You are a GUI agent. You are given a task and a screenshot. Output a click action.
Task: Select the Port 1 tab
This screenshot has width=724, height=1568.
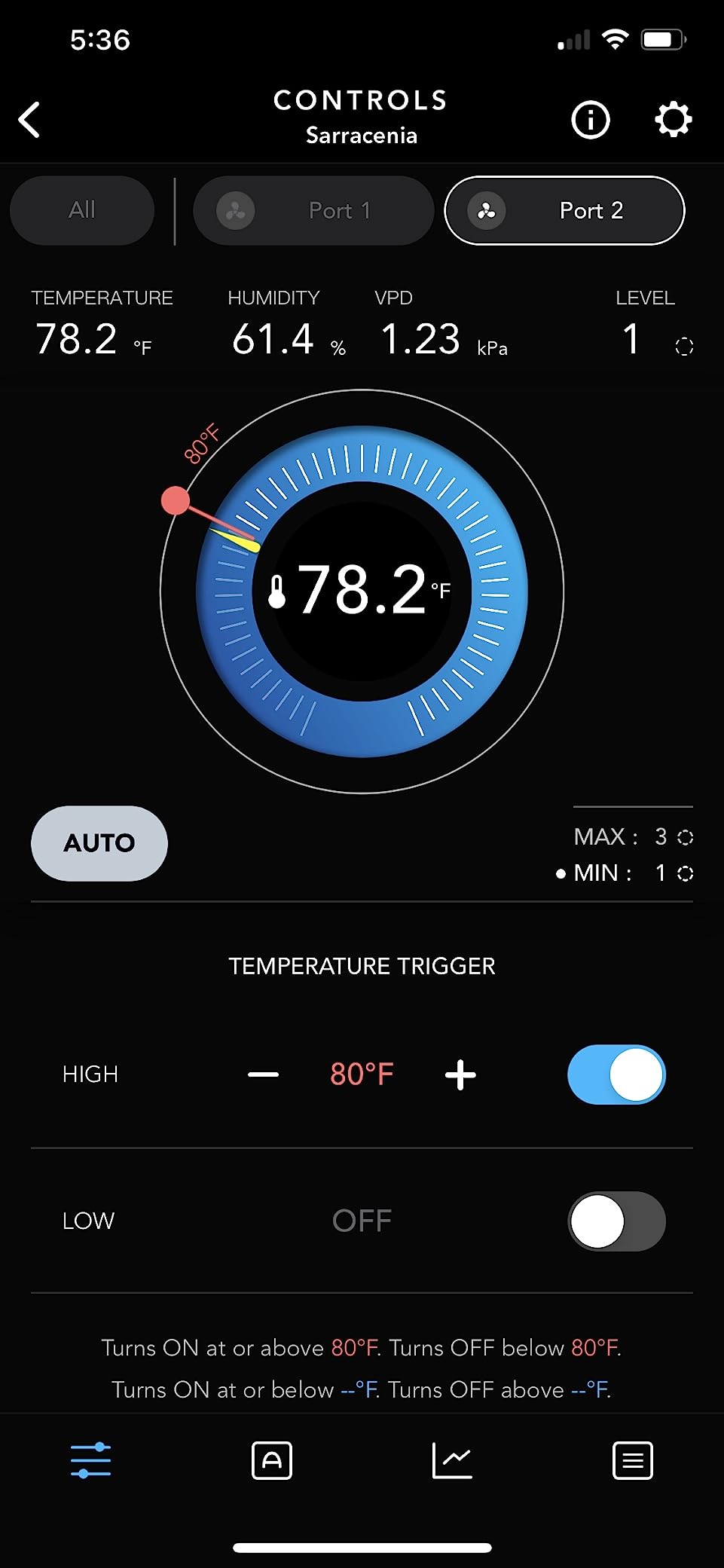[313, 210]
